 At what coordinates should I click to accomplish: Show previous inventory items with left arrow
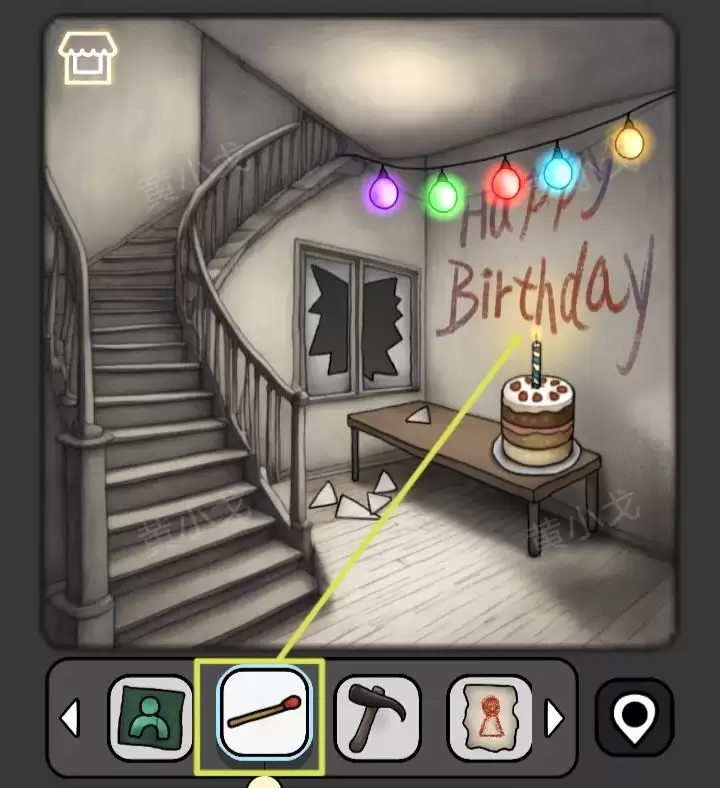click(71, 719)
